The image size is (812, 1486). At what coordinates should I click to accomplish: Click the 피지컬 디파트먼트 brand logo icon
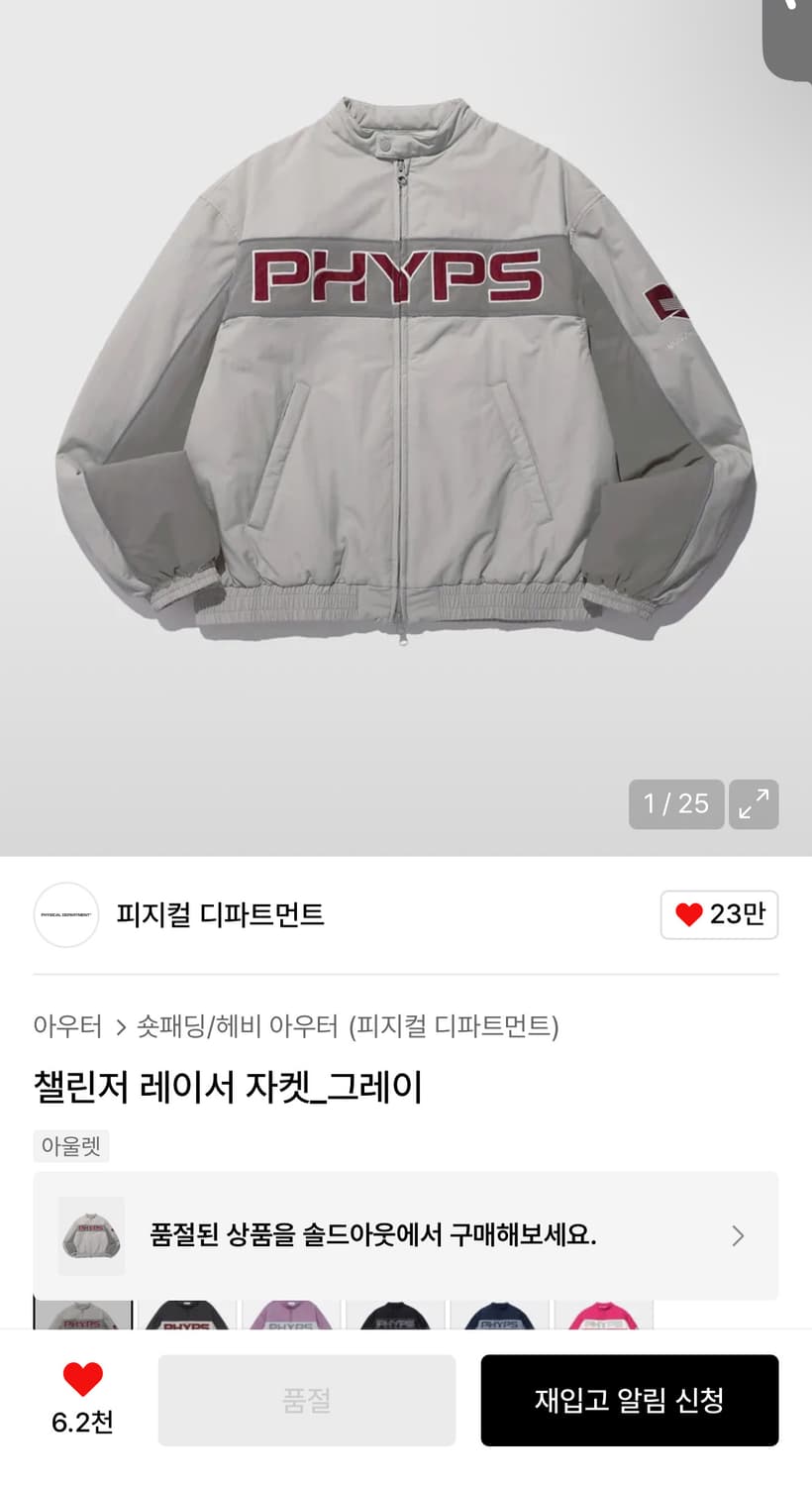[x=66, y=915]
